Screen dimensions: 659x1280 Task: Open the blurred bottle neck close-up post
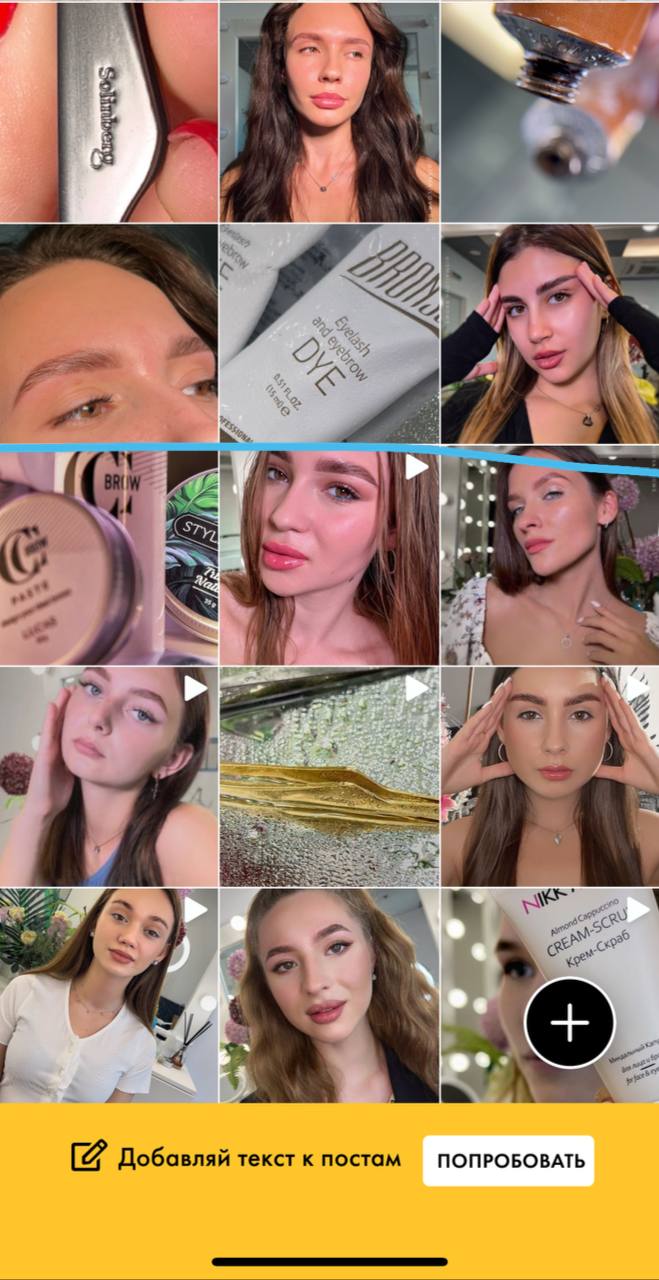click(x=550, y=111)
